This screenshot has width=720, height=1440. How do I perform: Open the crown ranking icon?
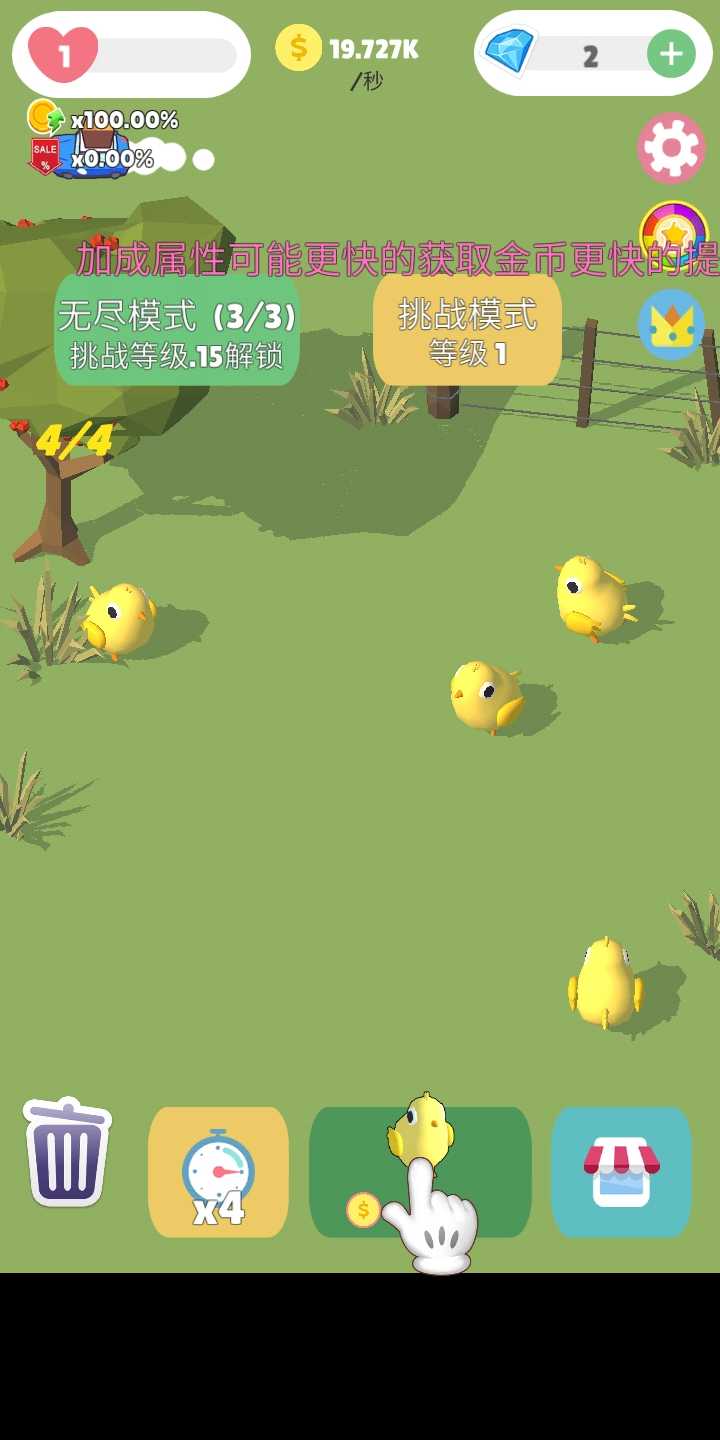[671, 325]
